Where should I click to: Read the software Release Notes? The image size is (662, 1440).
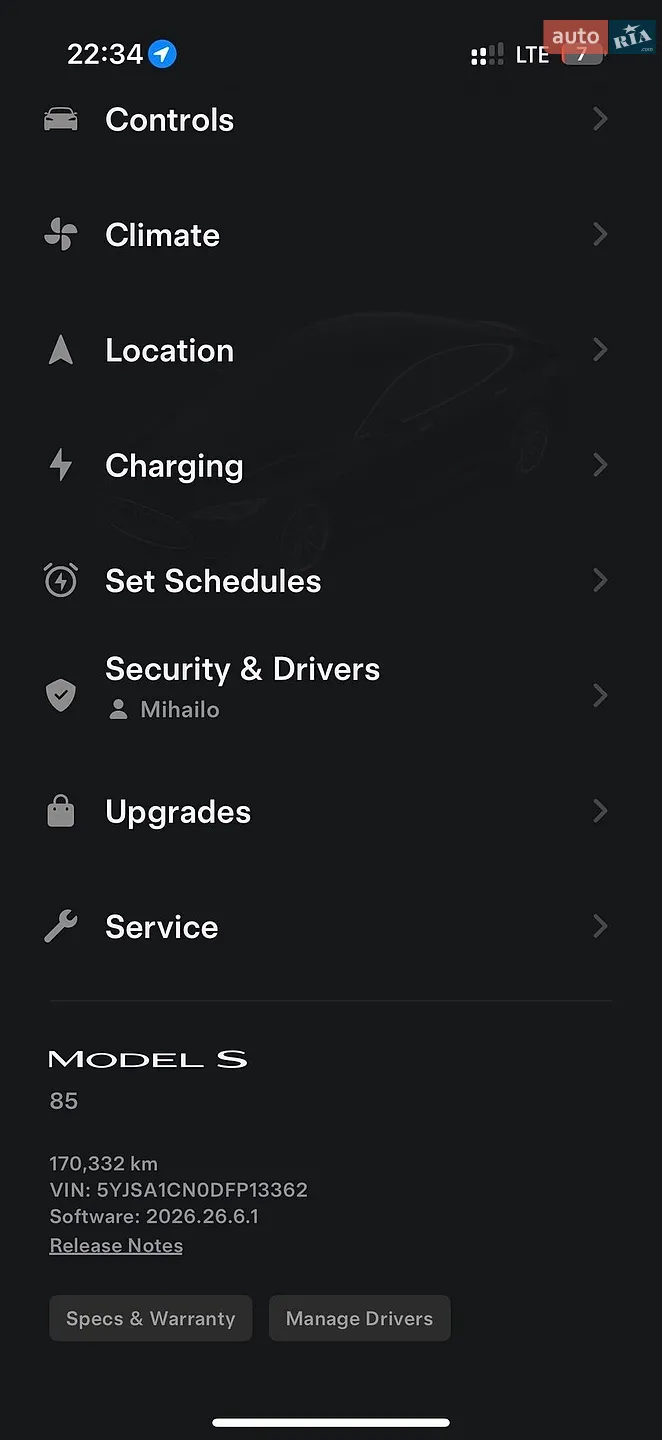(x=116, y=1246)
